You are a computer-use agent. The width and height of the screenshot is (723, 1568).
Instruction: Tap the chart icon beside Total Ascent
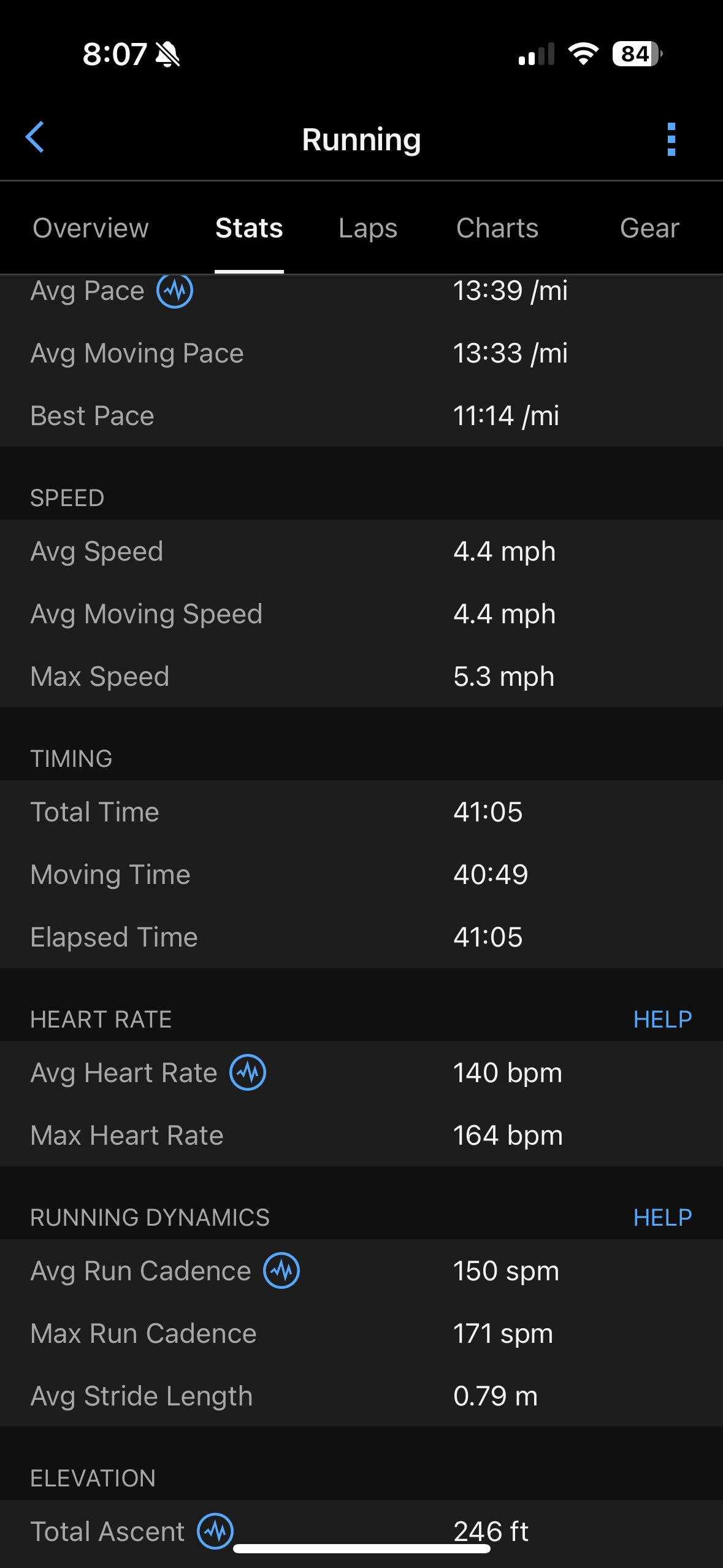pos(215,1531)
